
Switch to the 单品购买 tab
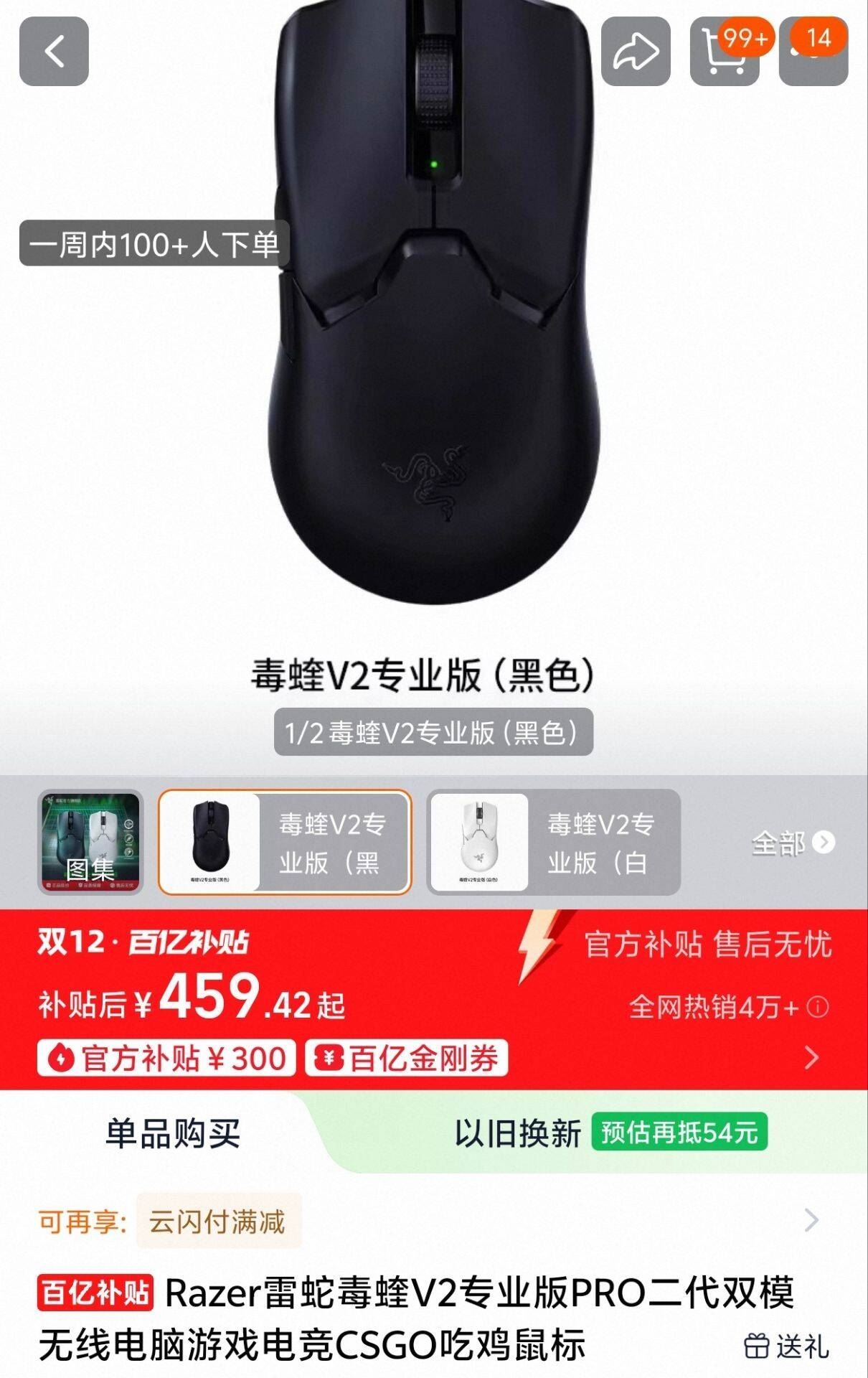pos(172,1133)
